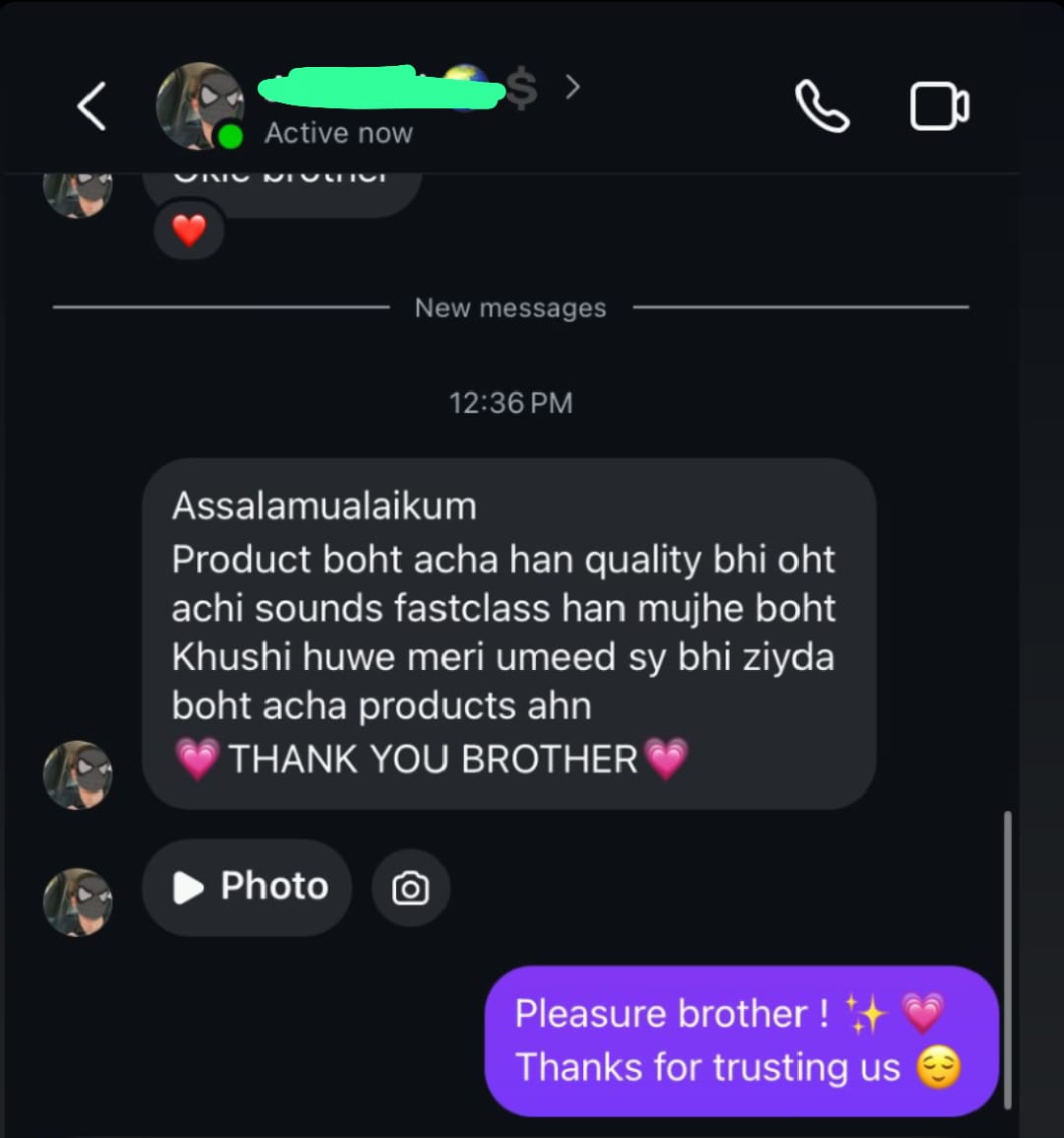
Task: Open chat details via header chevron
Action: (x=572, y=89)
